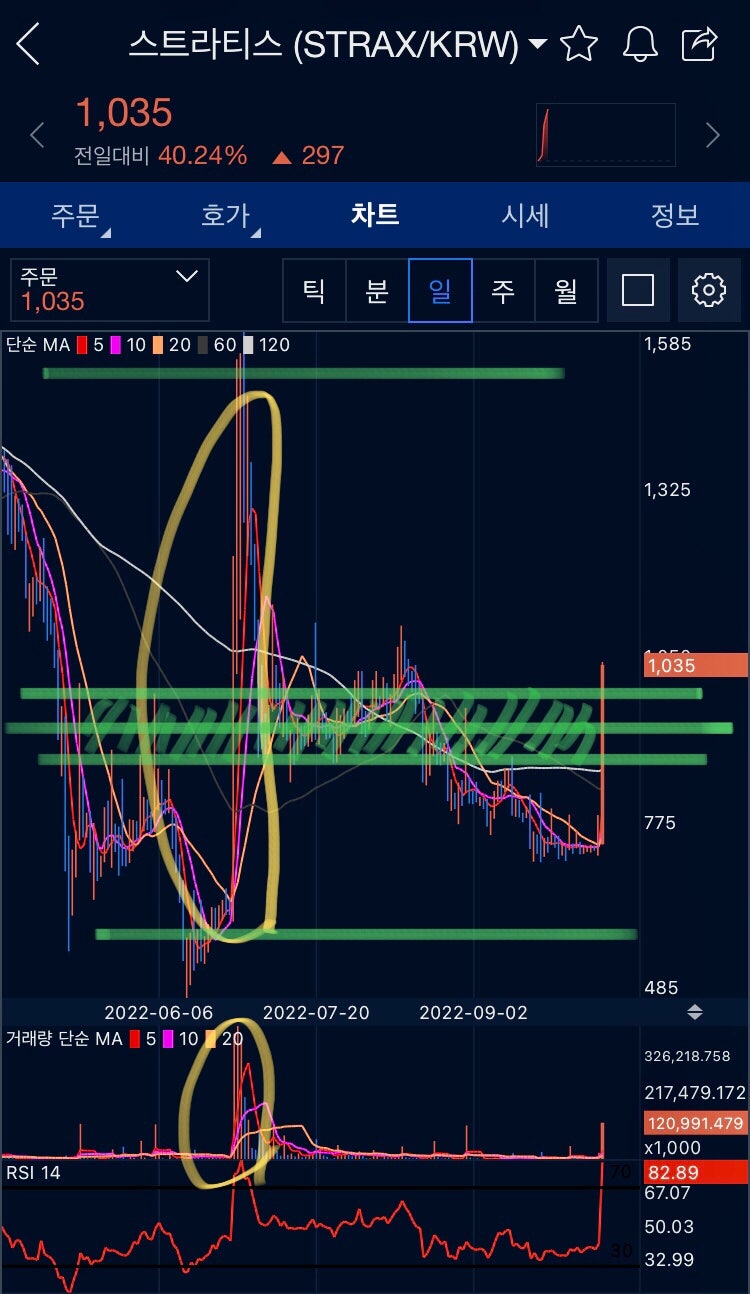Switch to the 정보 tab

point(675,215)
